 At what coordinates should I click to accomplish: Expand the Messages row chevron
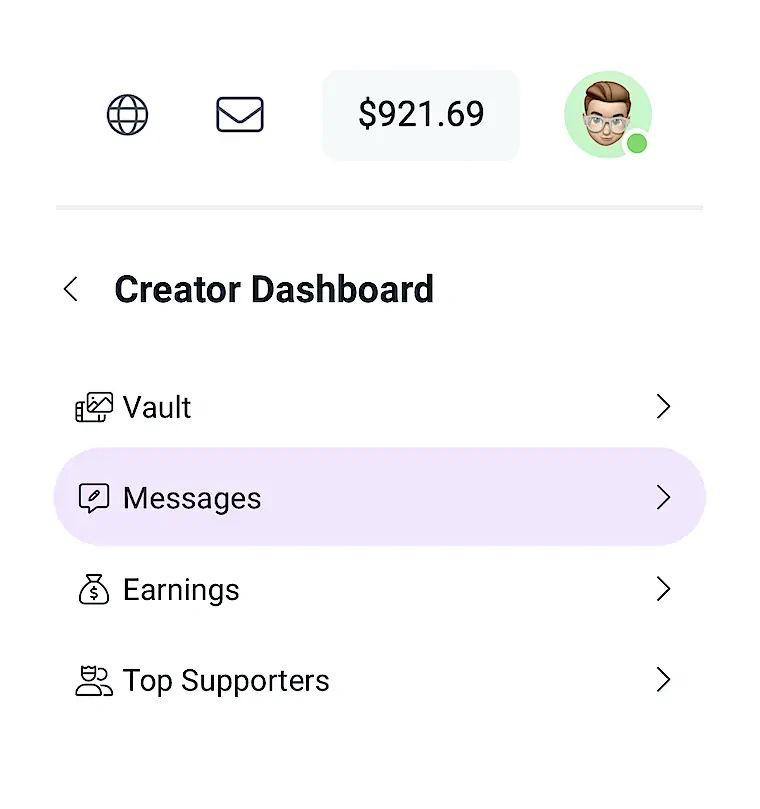[663, 497]
